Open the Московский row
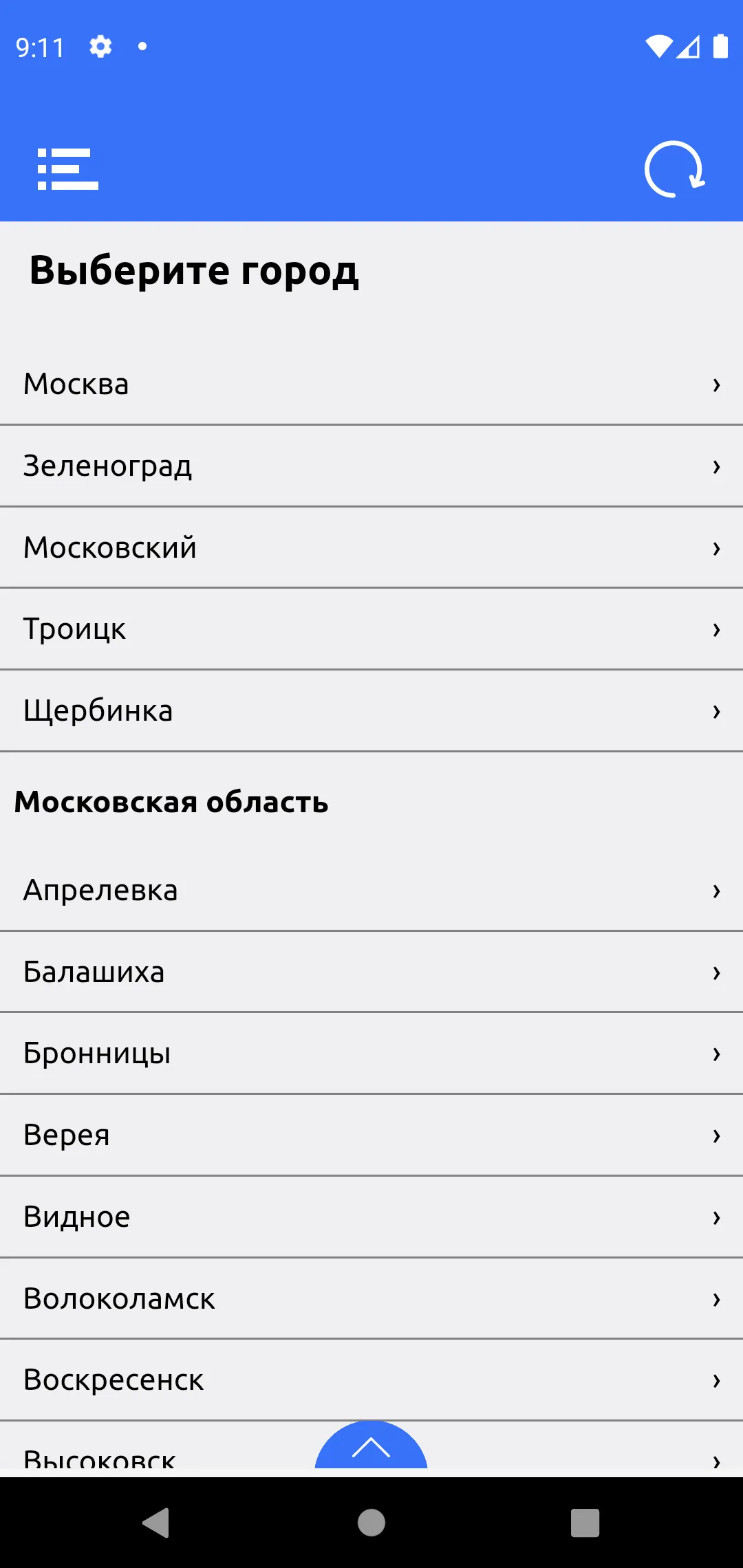Screen dimensions: 743x1568 pos(371,548)
